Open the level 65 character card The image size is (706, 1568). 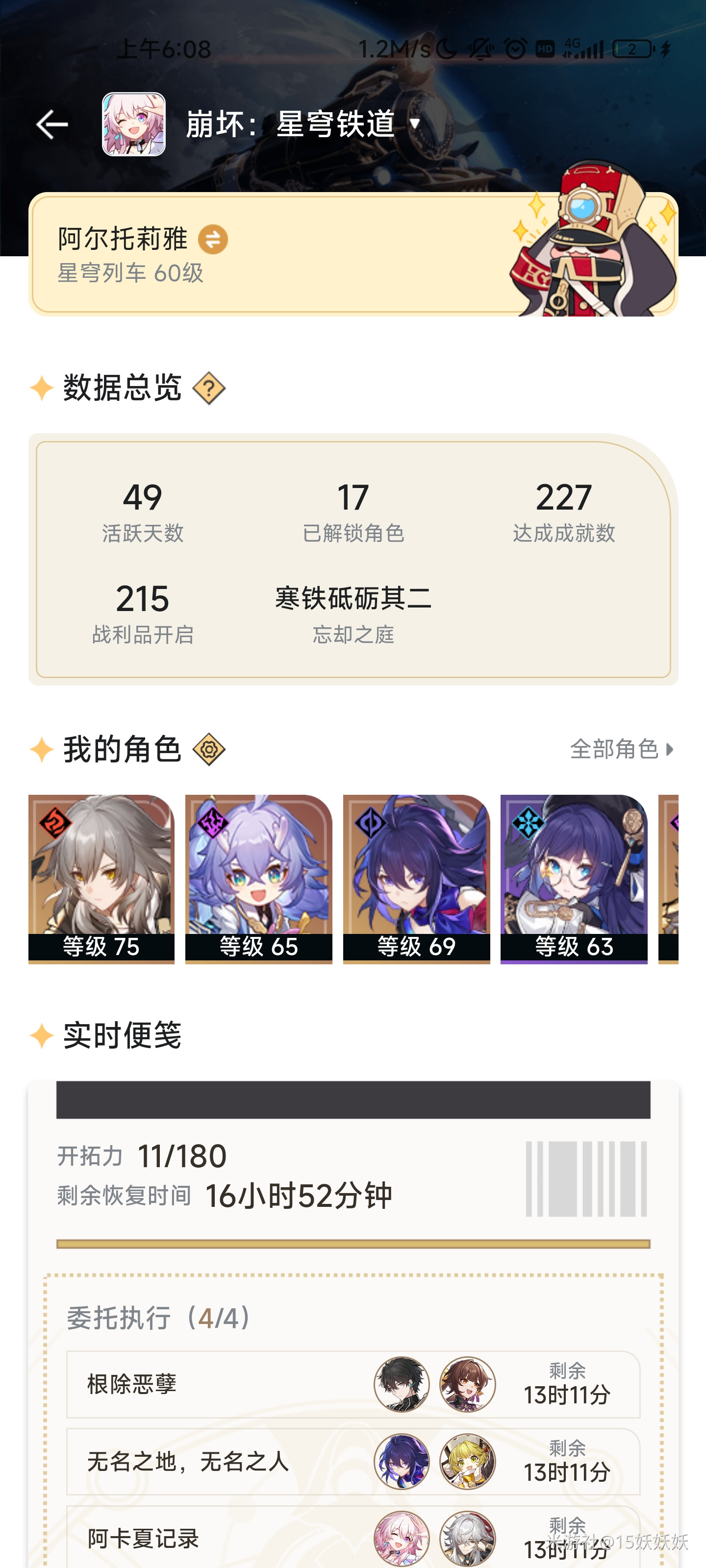pos(258,879)
